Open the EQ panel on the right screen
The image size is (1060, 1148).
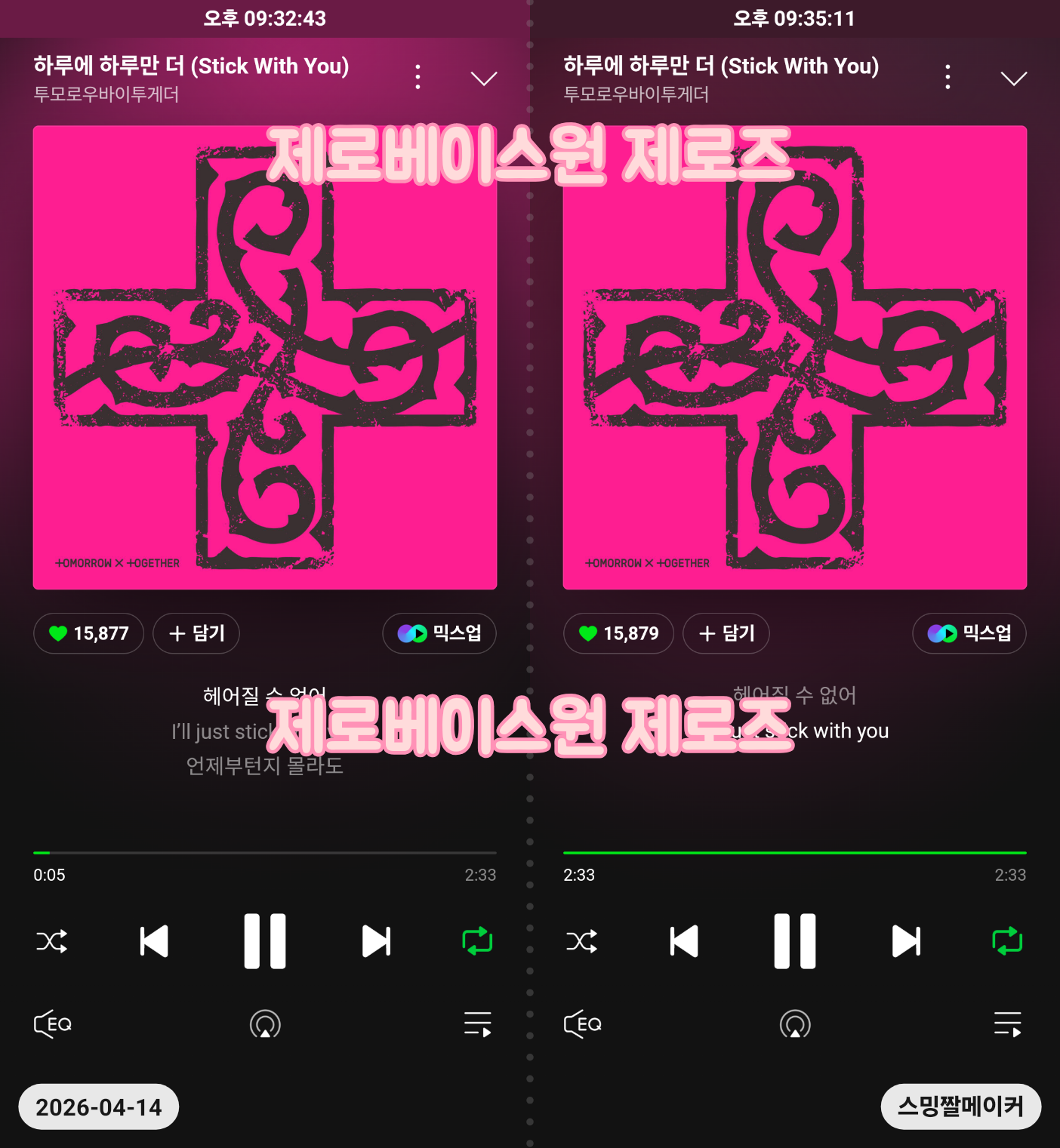[581, 1024]
